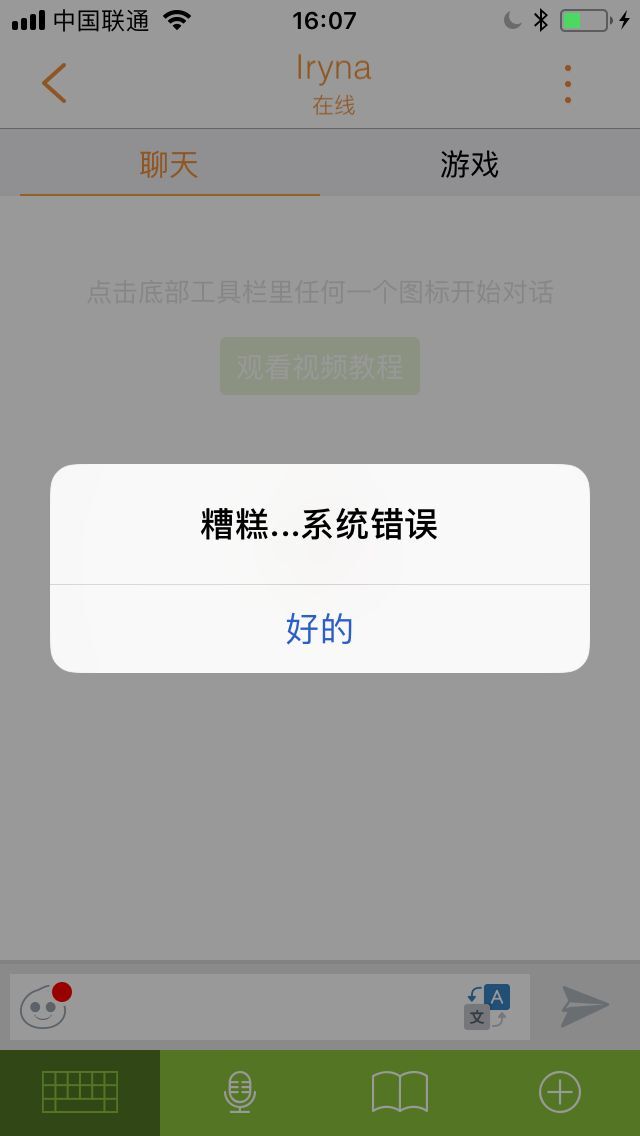Open the emoji sticker picker

(x=45, y=1006)
